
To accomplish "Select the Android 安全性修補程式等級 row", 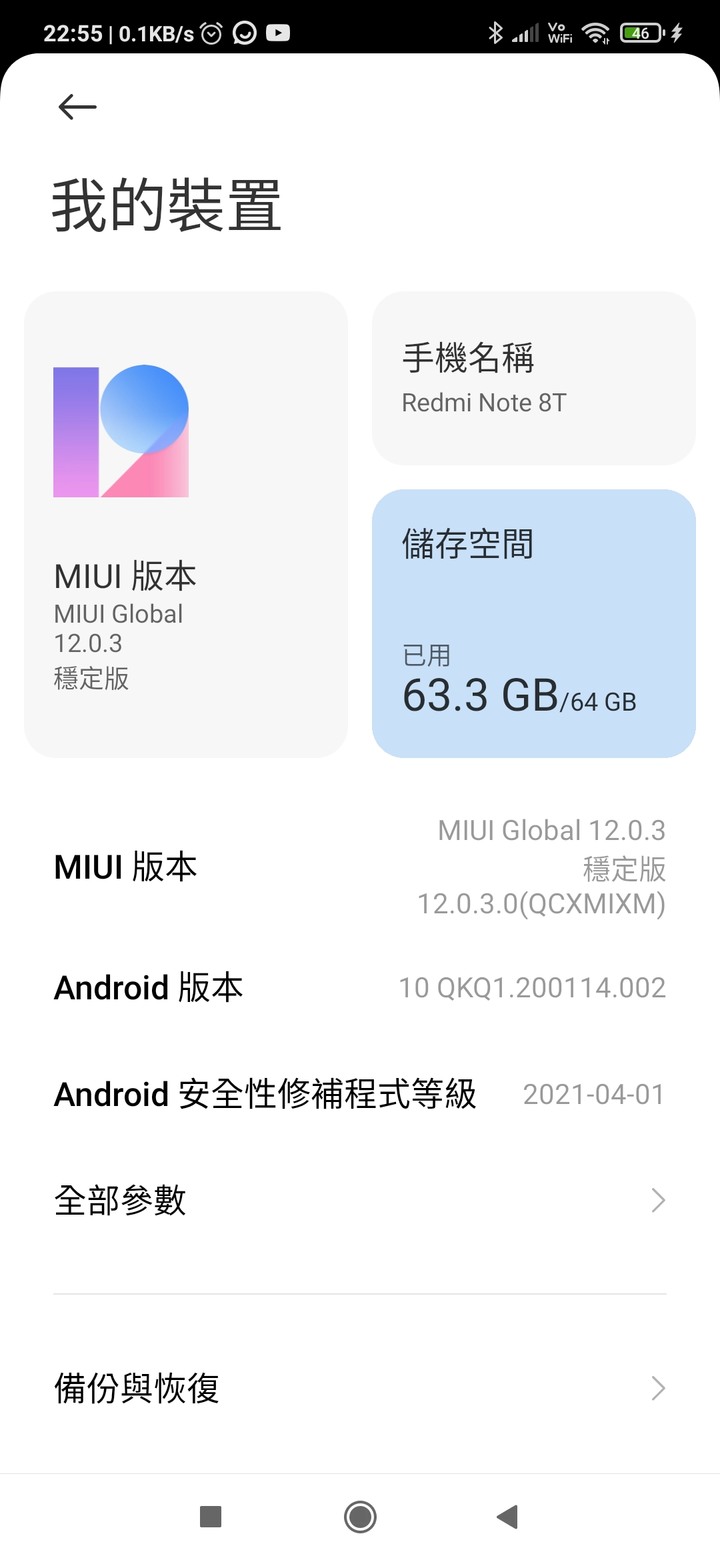I will (360, 1094).
